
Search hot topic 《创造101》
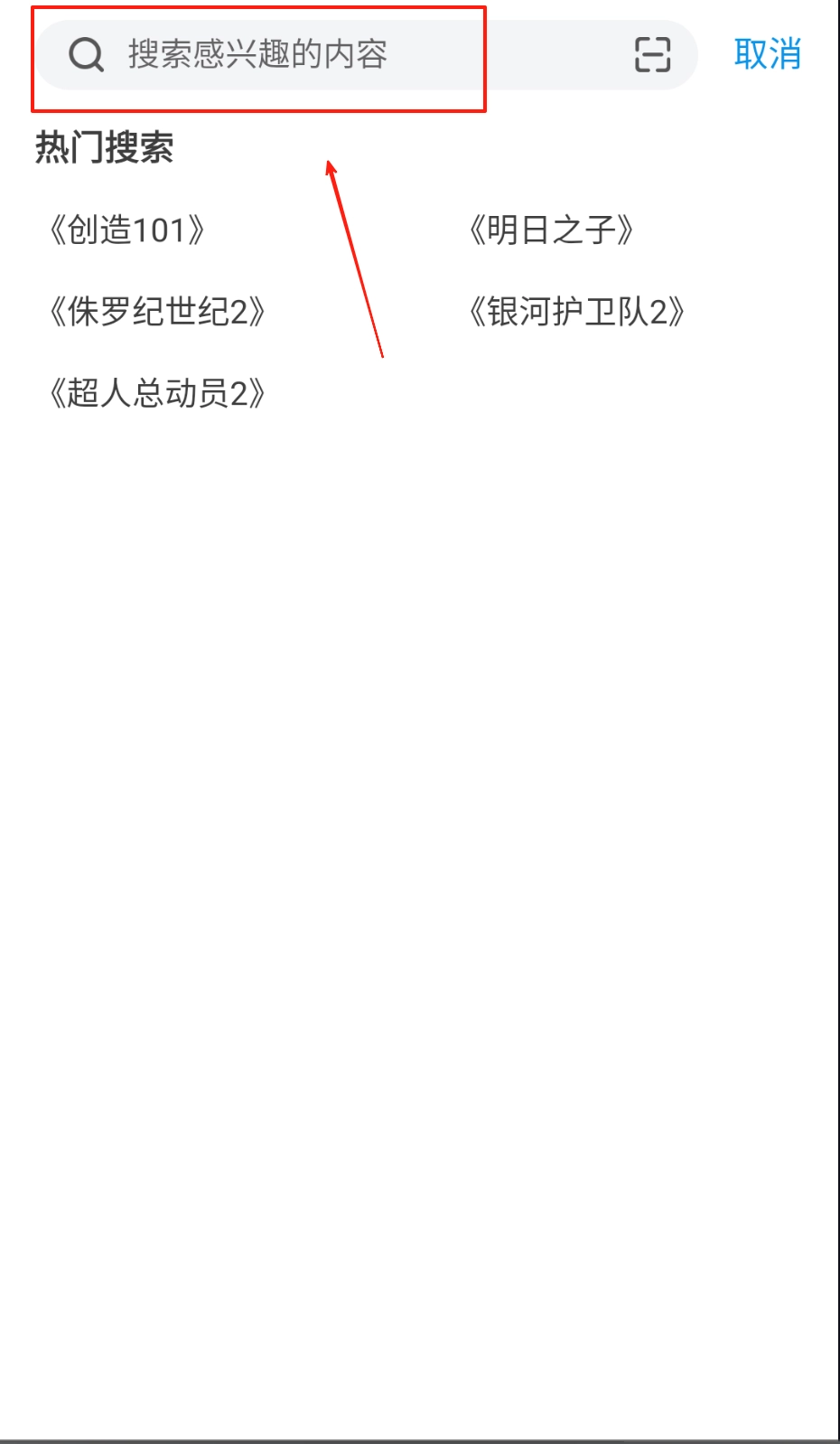pos(127,231)
